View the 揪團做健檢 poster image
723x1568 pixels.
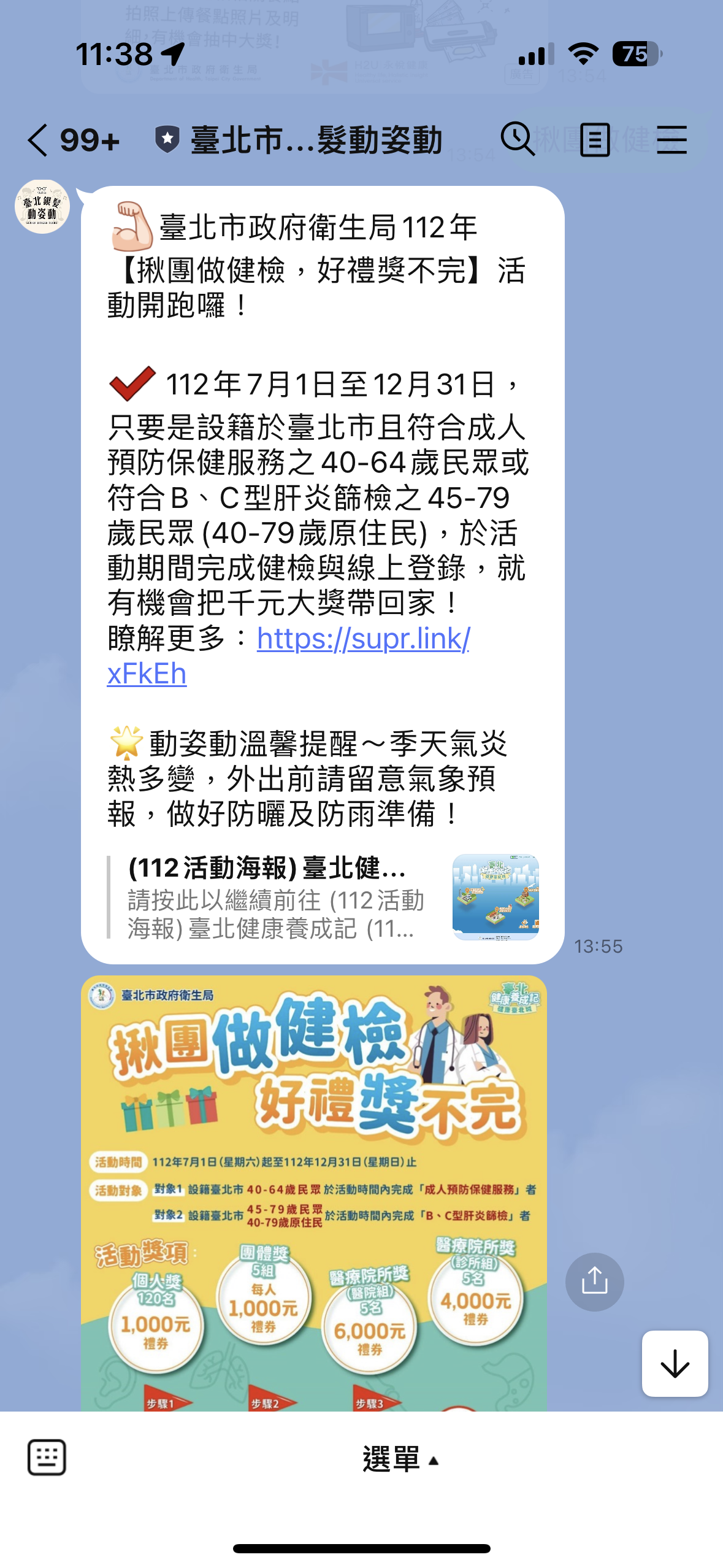[313, 1190]
